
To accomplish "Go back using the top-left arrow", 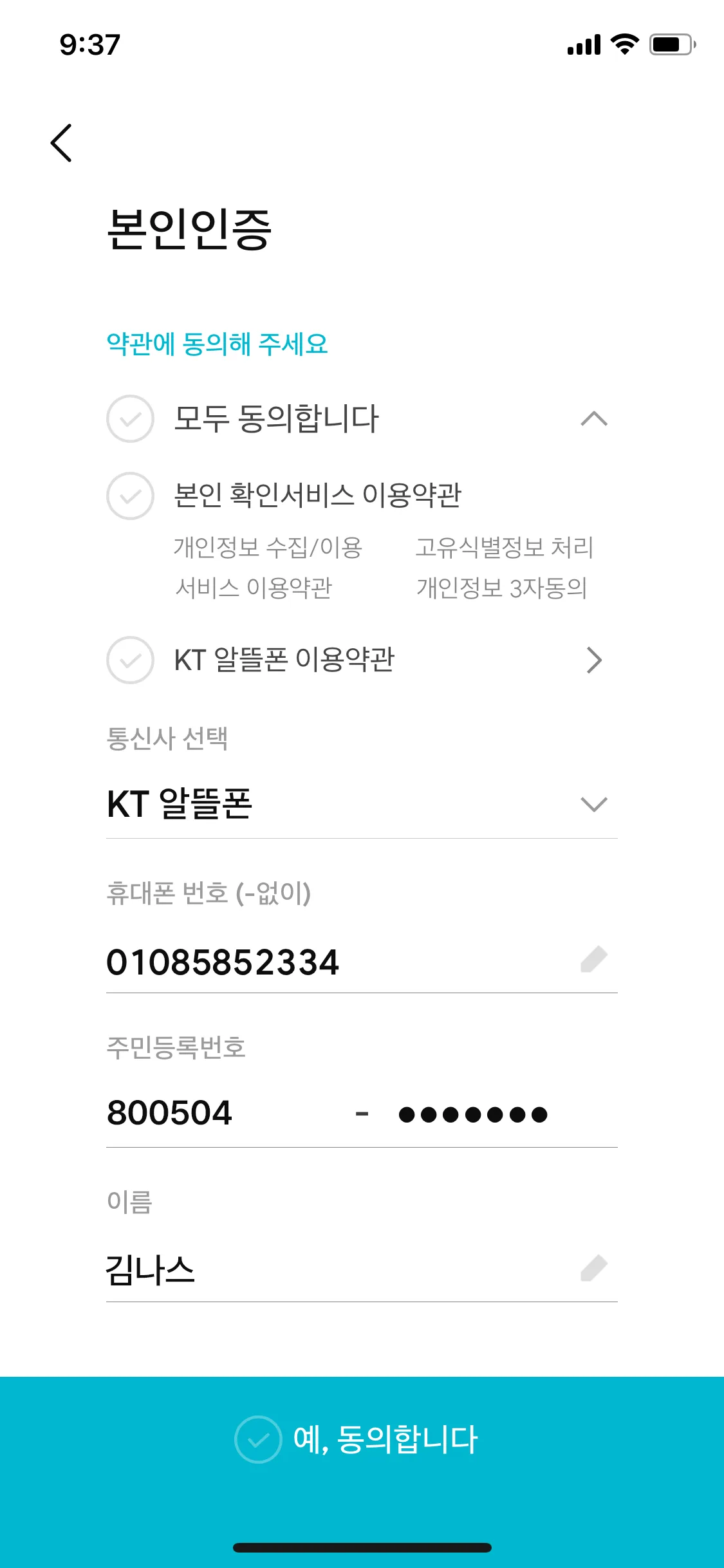I will pos(62,143).
